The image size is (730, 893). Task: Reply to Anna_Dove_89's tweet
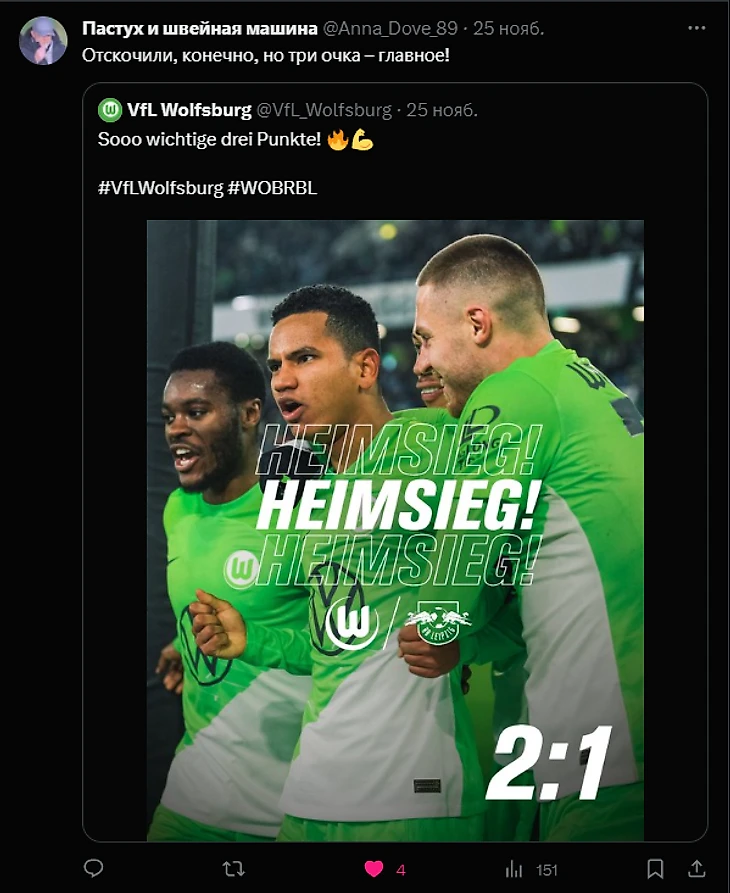pos(93,868)
